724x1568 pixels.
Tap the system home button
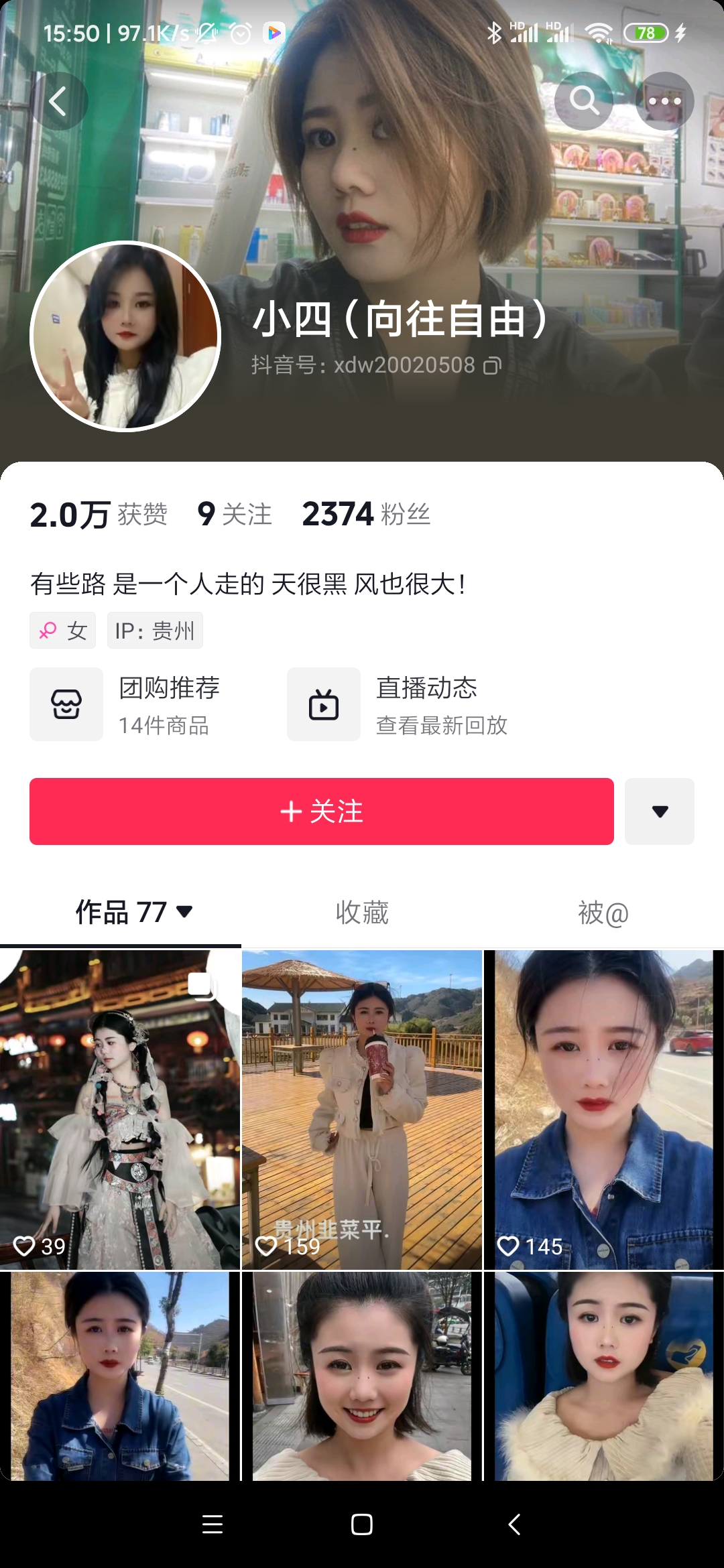tap(362, 1524)
